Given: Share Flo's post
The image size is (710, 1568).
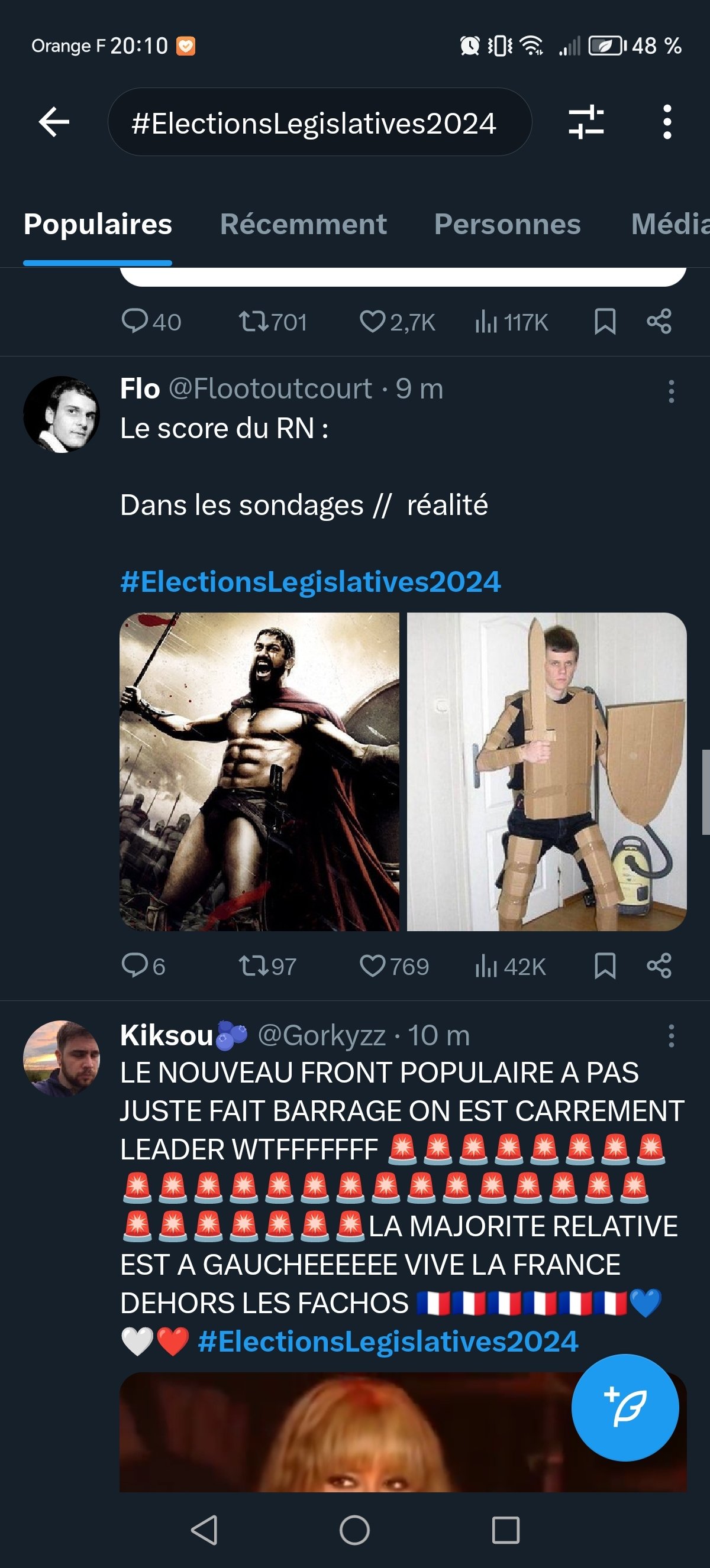Looking at the screenshot, I should pos(659,966).
